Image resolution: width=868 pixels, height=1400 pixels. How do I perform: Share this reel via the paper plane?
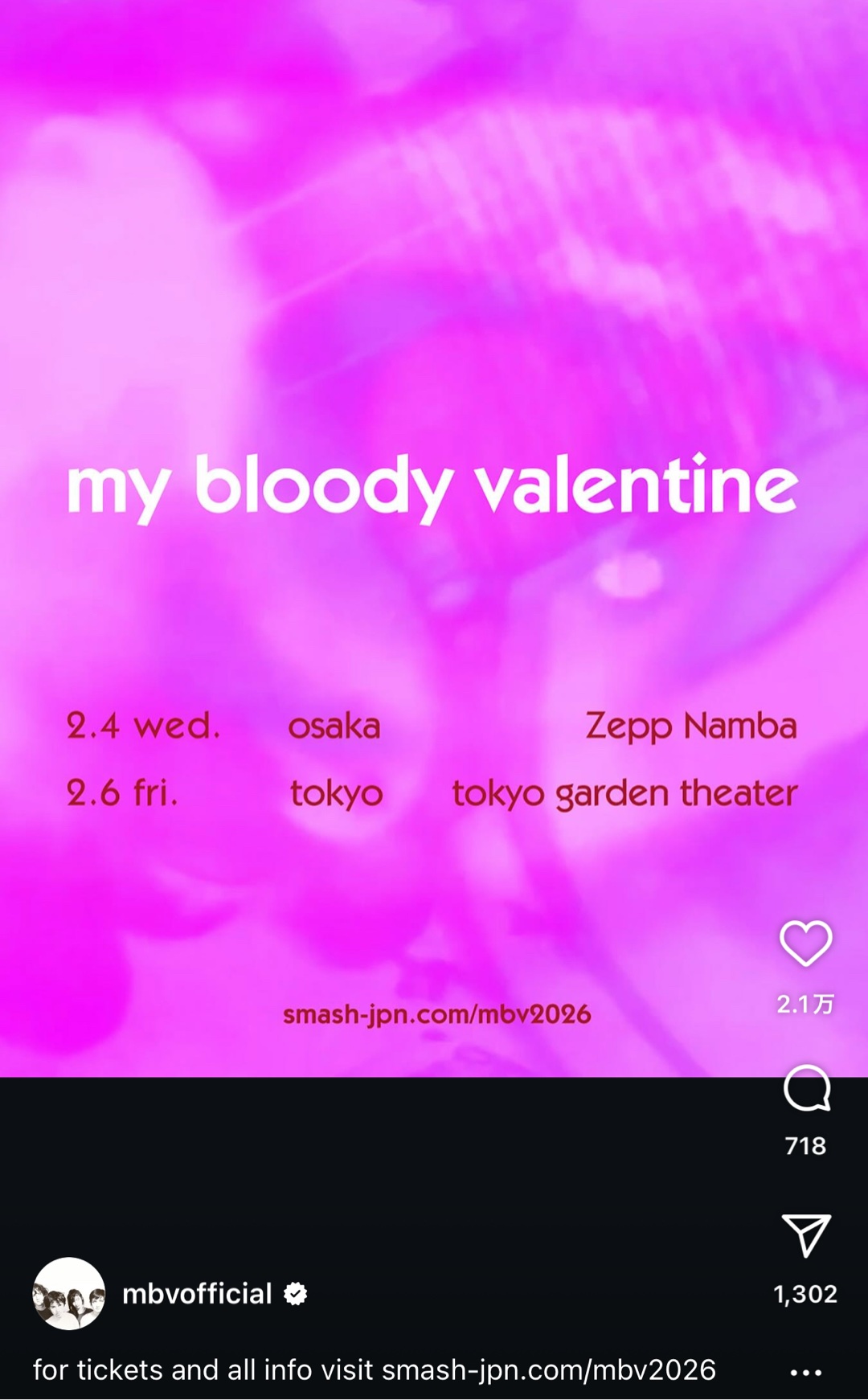tap(805, 1235)
